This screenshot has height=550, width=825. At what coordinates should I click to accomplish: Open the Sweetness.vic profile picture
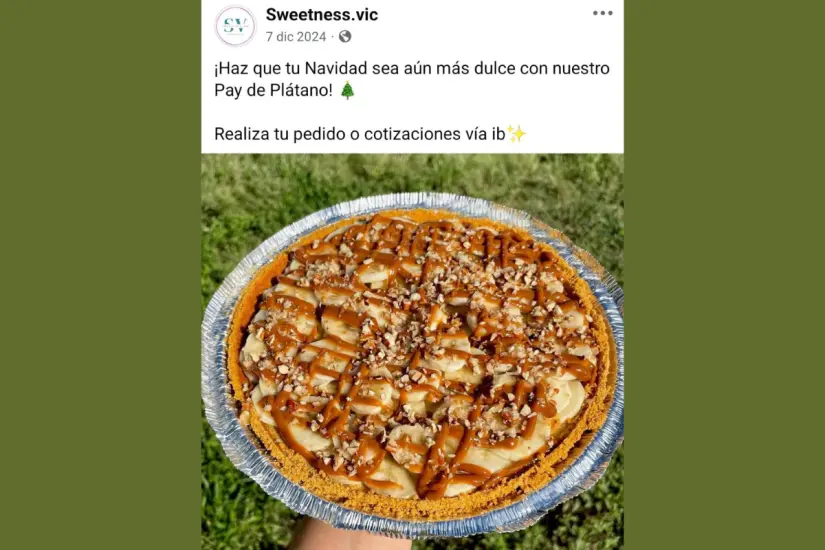[x=235, y=25]
